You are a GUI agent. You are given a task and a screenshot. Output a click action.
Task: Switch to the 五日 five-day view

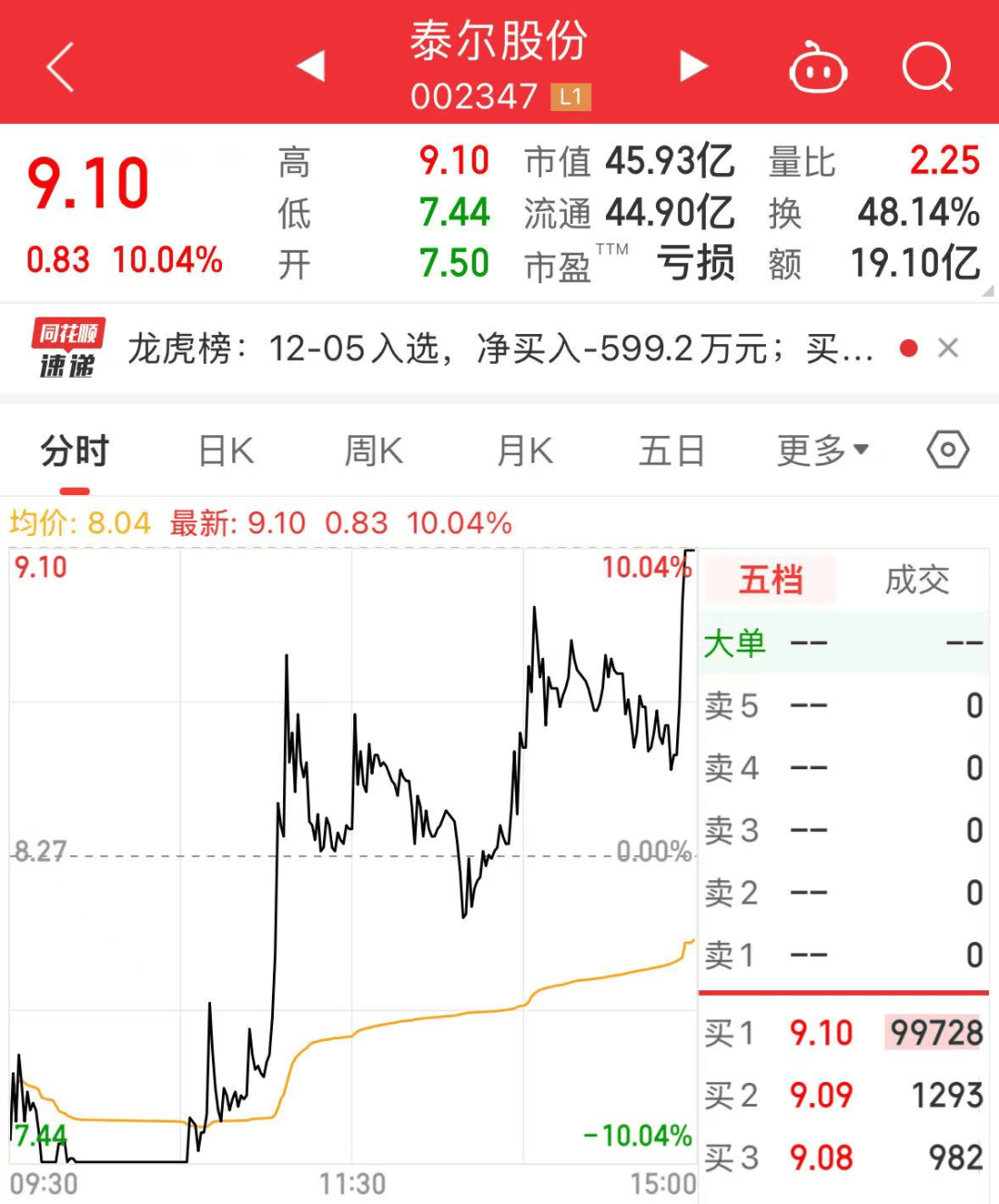(x=672, y=450)
